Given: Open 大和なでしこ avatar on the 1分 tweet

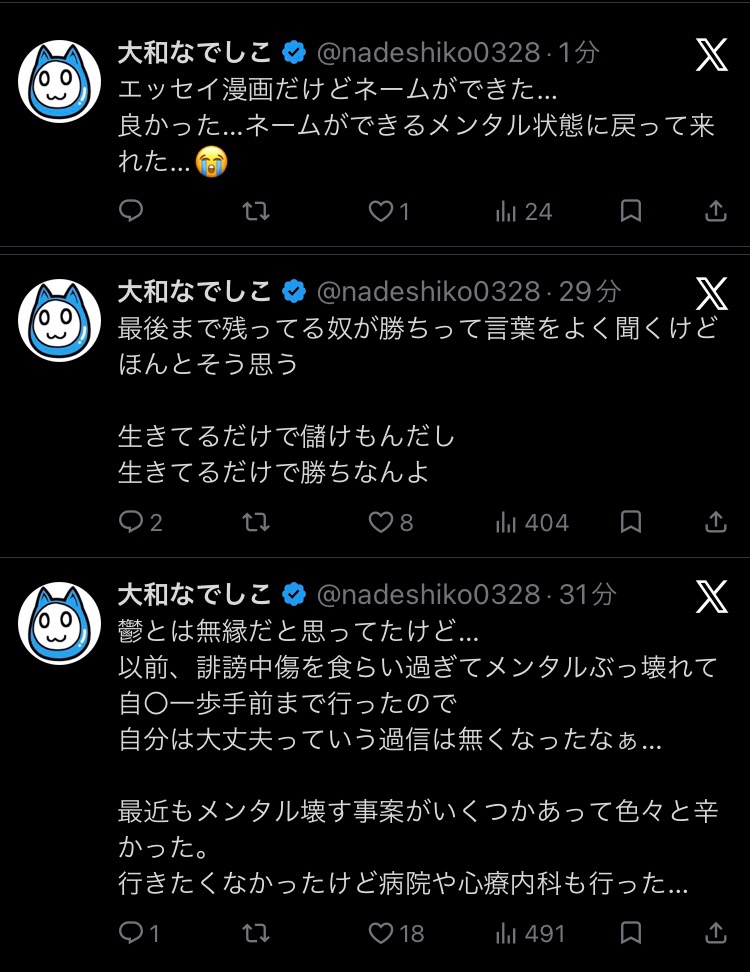Looking at the screenshot, I should tap(60, 81).
